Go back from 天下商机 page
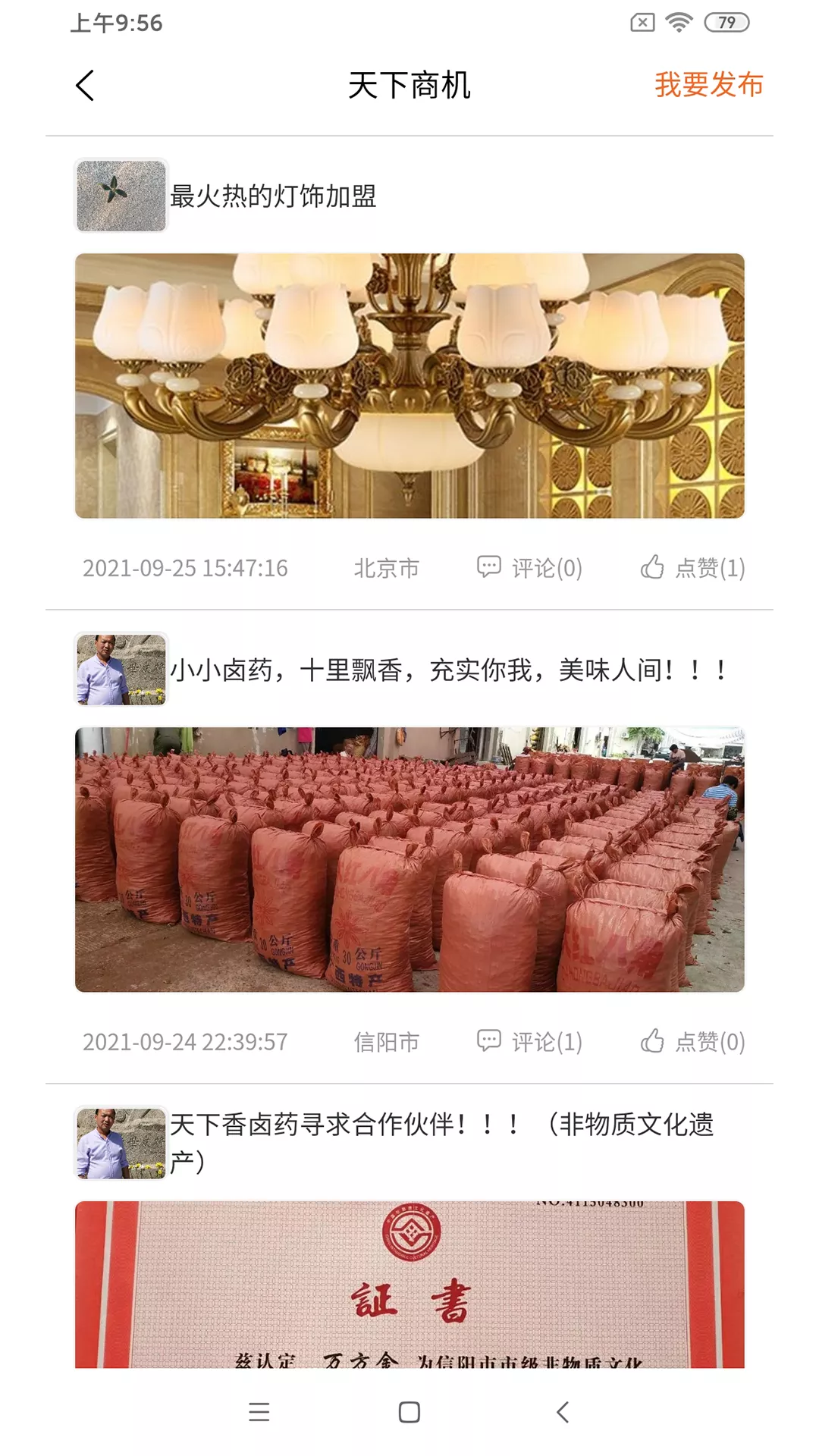 (x=85, y=85)
